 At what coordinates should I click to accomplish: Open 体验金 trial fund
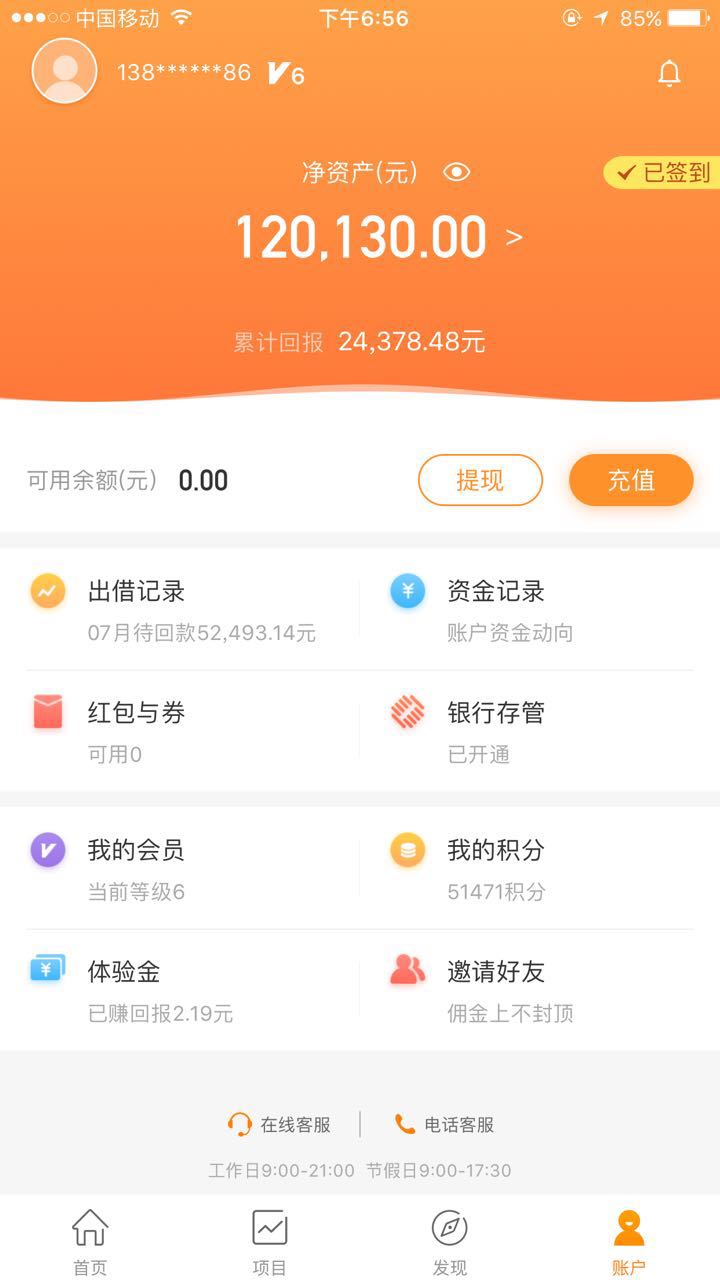coord(192,990)
